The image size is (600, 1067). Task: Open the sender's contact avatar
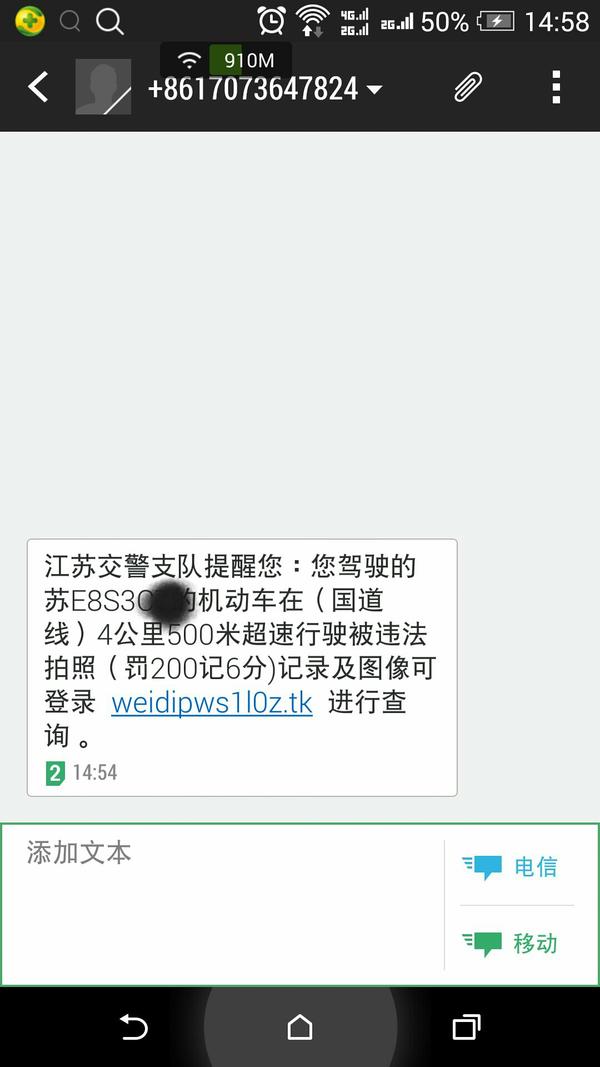tap(103, 87)
